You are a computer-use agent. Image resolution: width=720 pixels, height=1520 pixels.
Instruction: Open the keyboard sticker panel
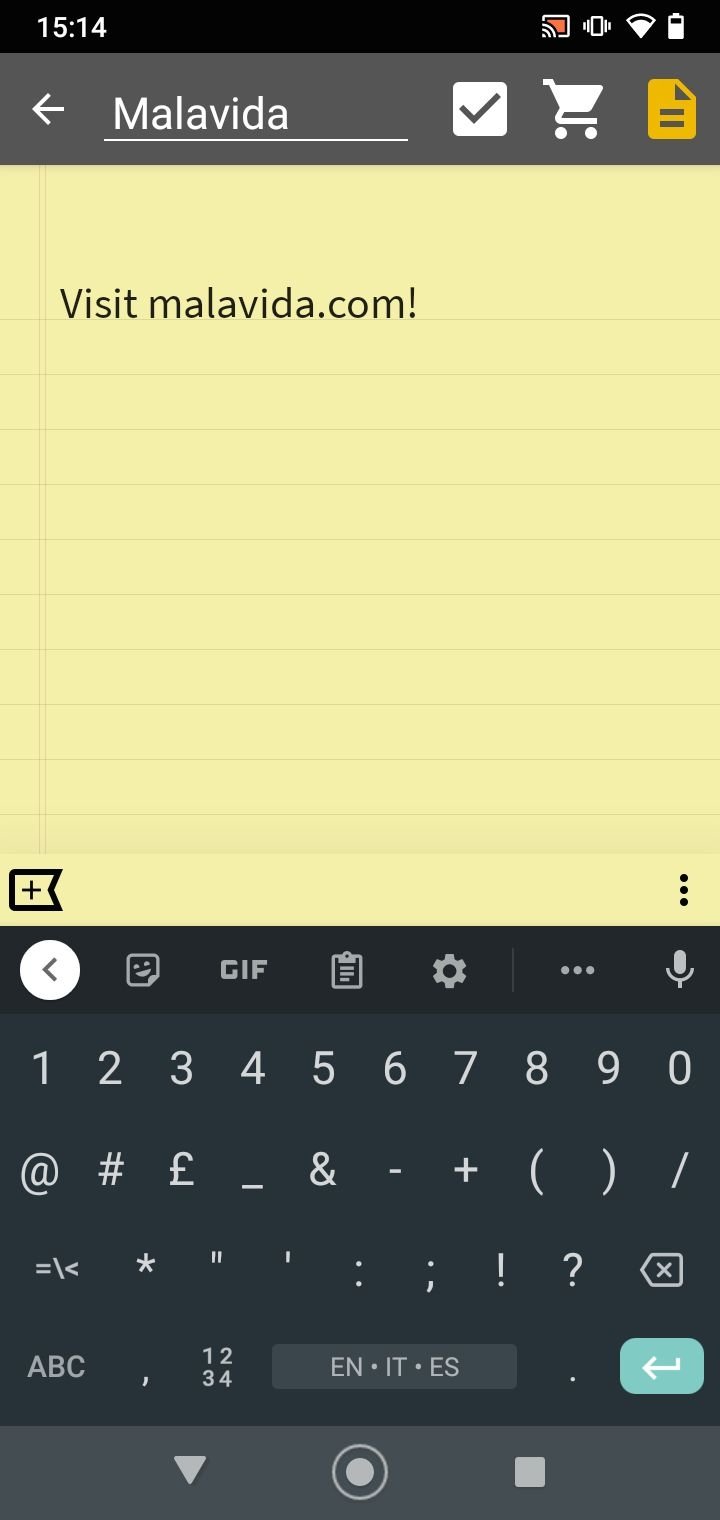[x=143, y=969]
